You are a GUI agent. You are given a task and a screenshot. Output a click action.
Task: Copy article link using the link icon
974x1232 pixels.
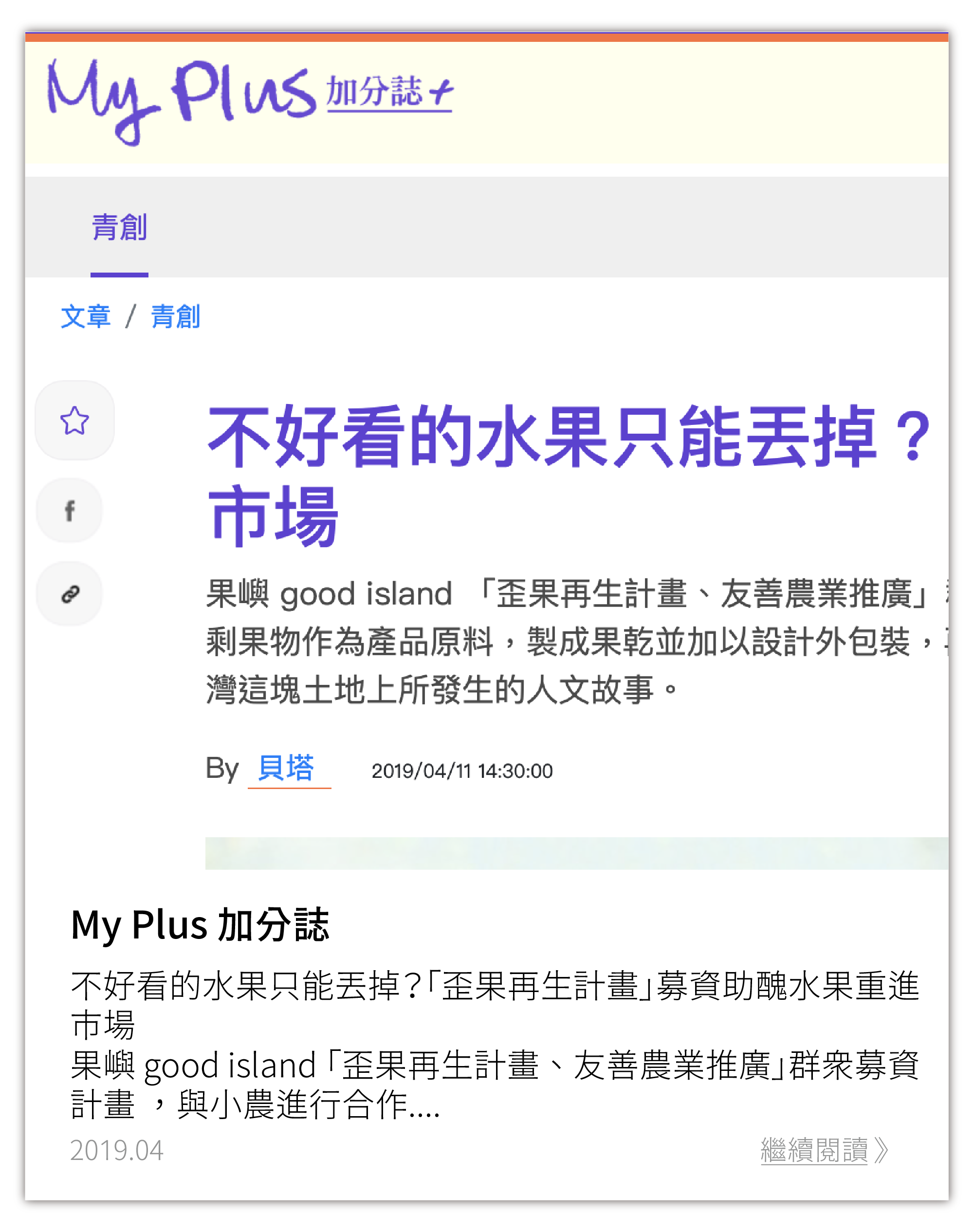coord(70,593)
